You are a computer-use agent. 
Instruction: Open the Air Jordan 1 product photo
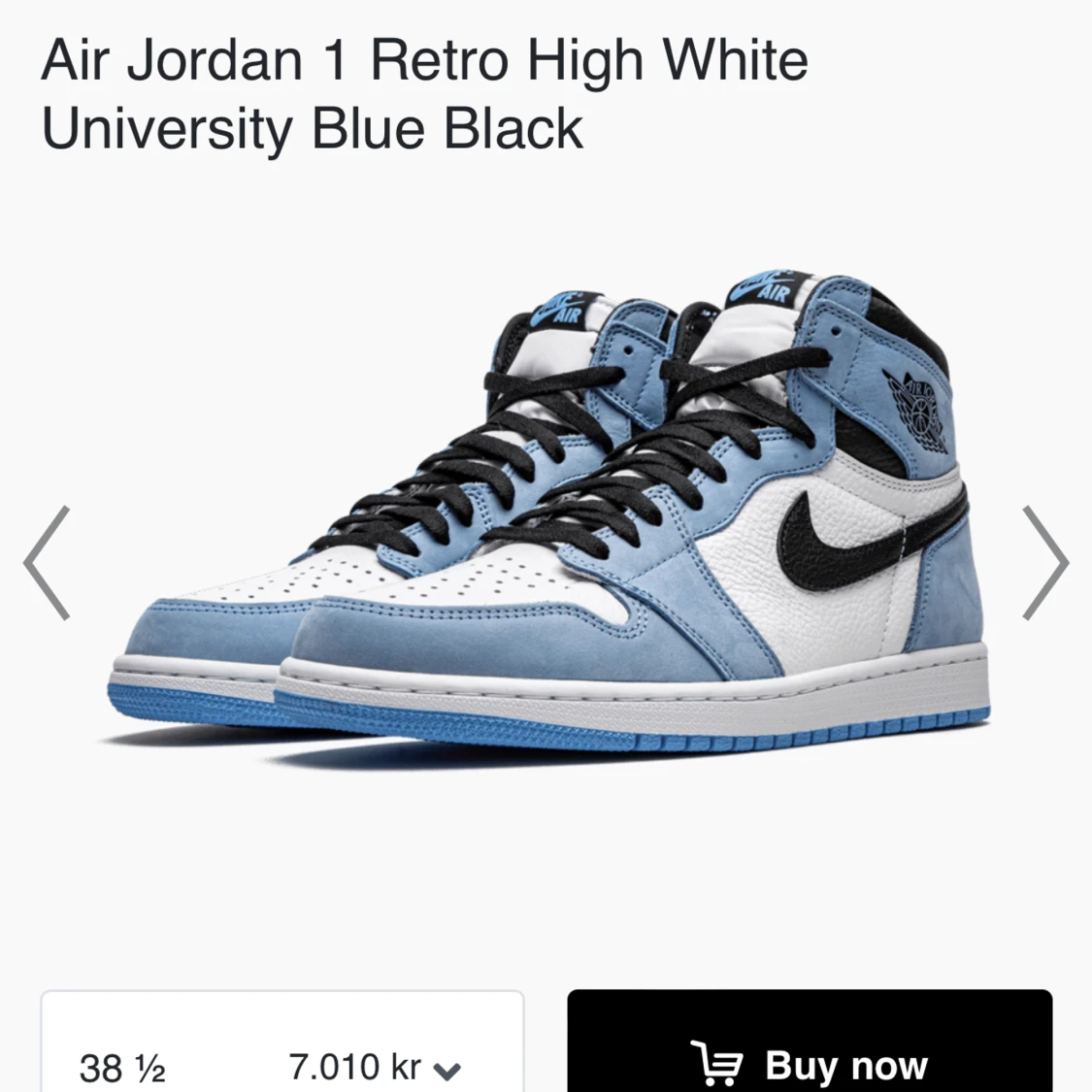pos(548,514)
